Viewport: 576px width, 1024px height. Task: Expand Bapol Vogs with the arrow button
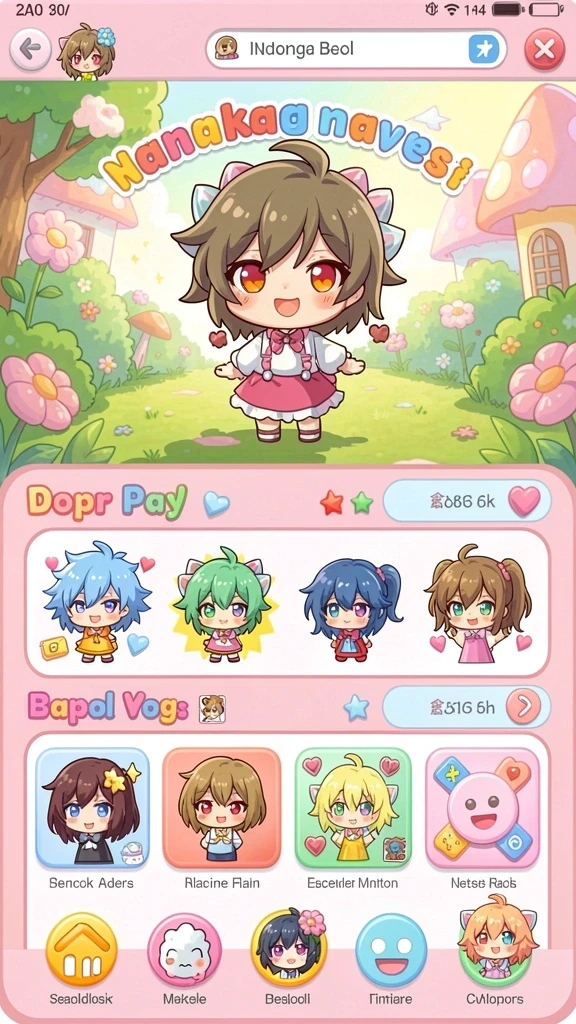(x=524, y=707)
